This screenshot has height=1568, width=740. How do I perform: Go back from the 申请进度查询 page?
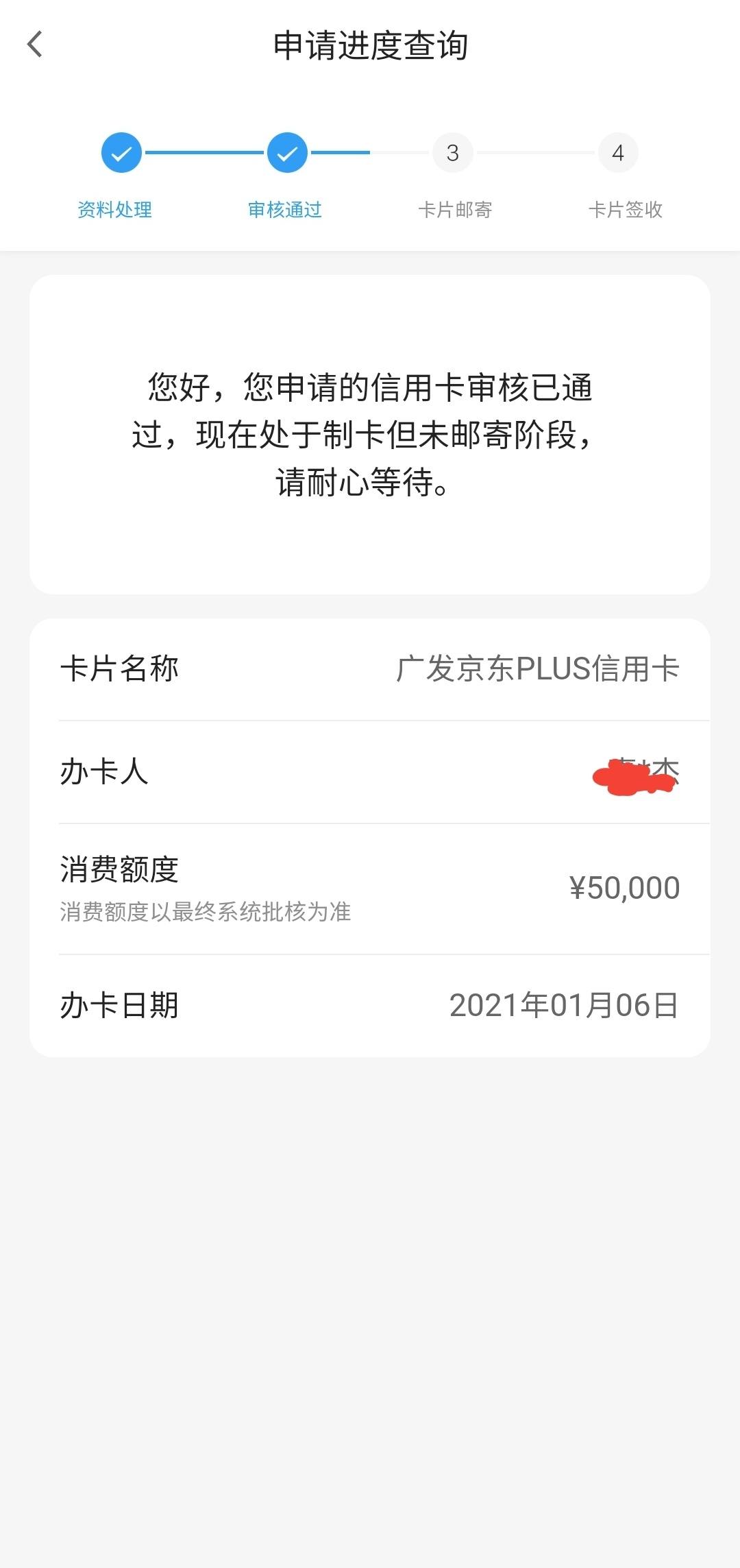click(x=35, y=45)
